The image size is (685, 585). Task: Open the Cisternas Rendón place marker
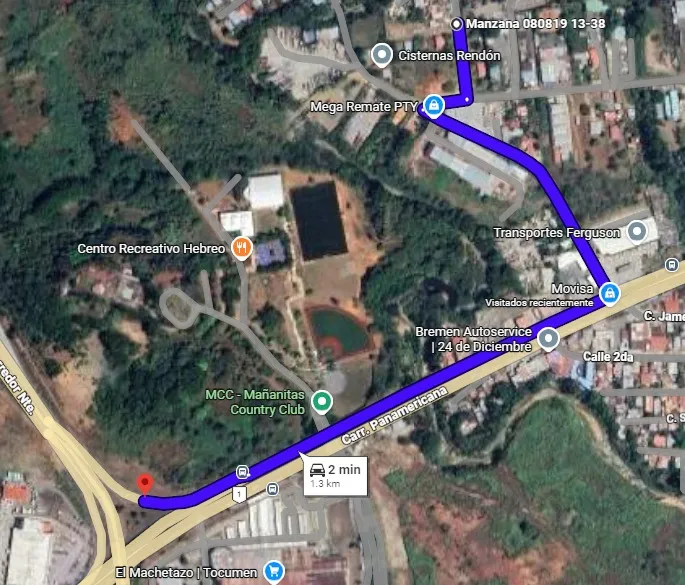coord(381,54)
